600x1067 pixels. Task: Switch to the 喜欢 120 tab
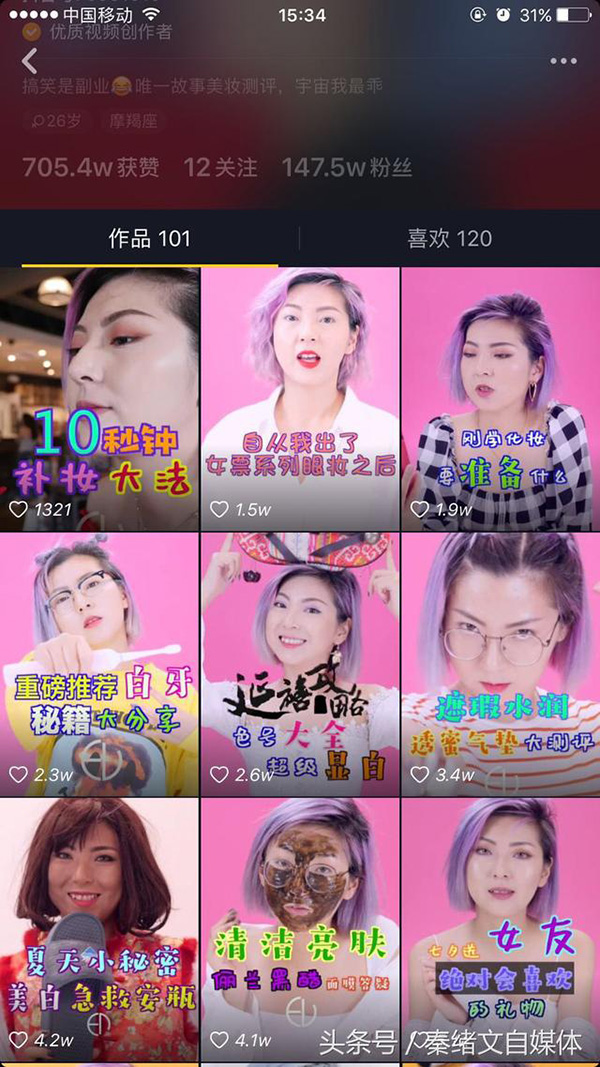point(449,238)
